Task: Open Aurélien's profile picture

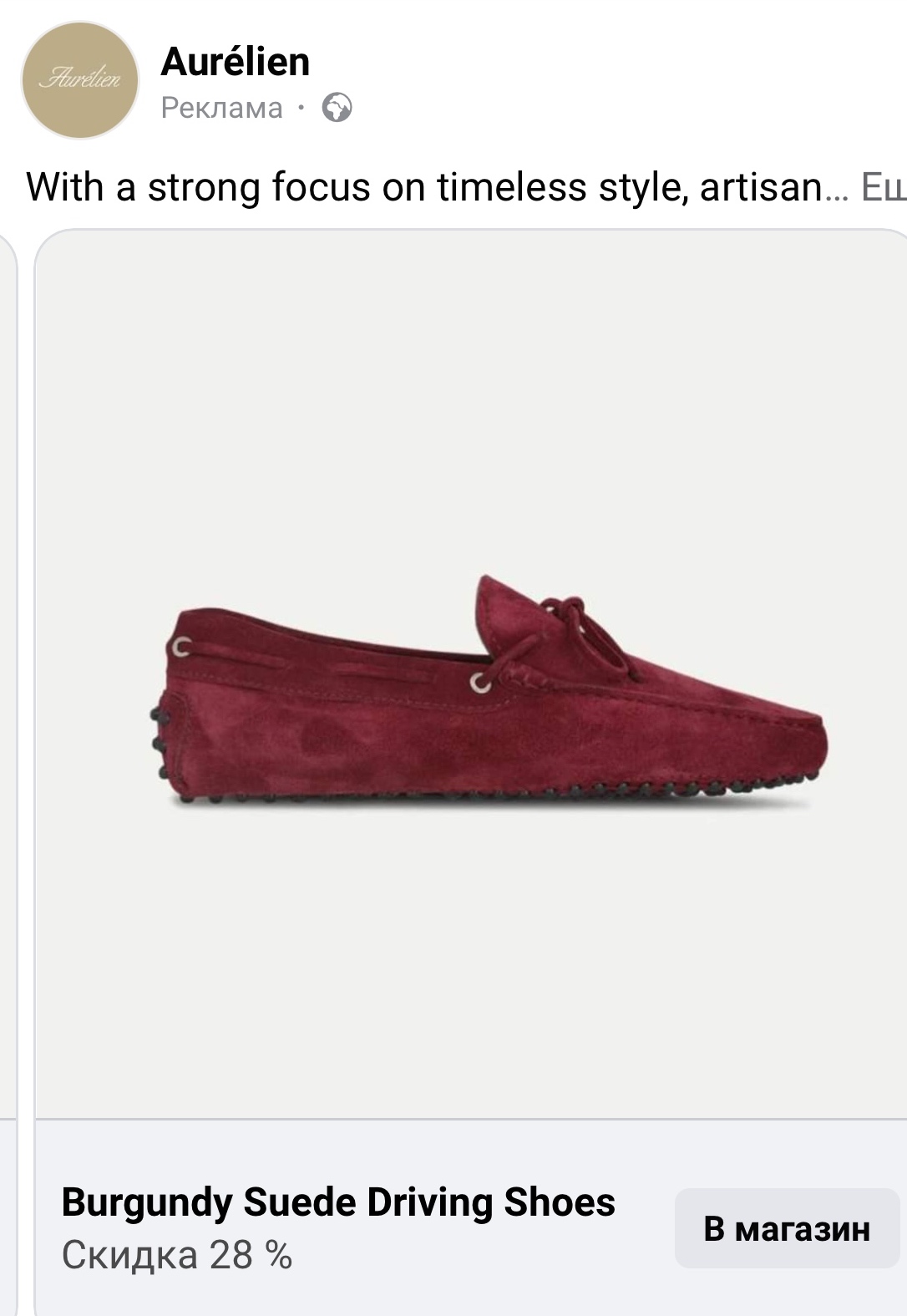Action: click(x=80, y=80)
